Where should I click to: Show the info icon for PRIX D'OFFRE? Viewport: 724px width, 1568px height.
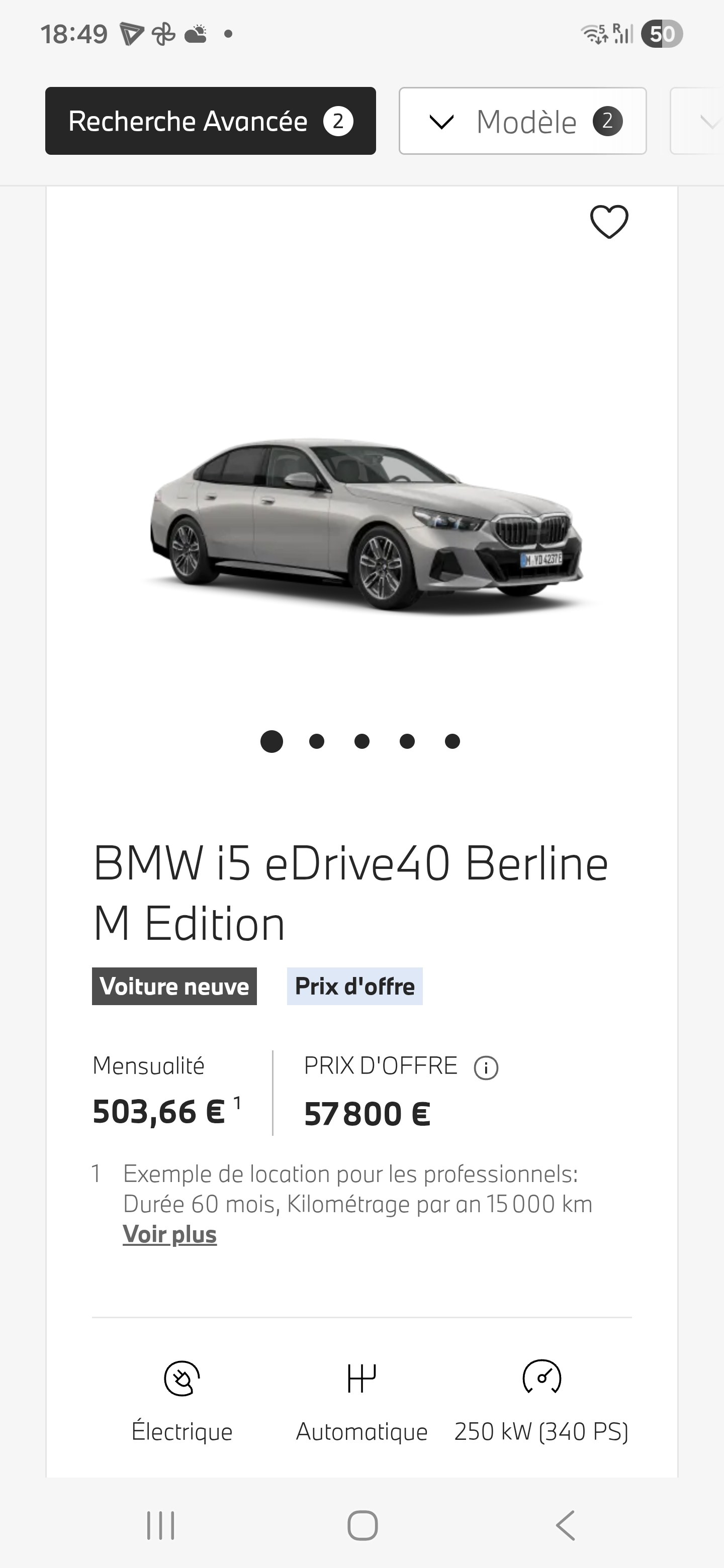pos(486,1068)
